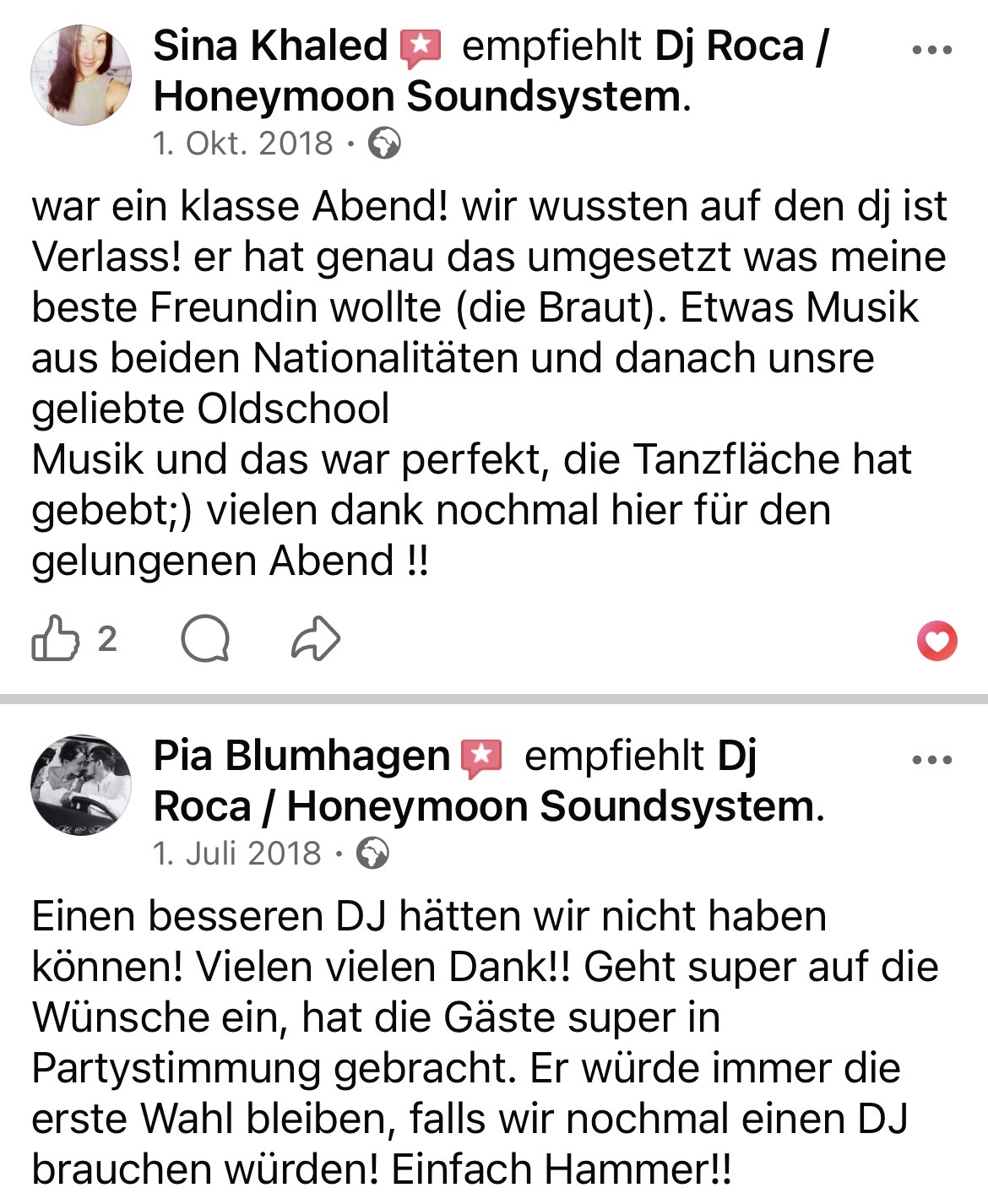Comment on Sina Khaled's recommendation
This screenshot has height=1204, width=988.
[205, 638]
